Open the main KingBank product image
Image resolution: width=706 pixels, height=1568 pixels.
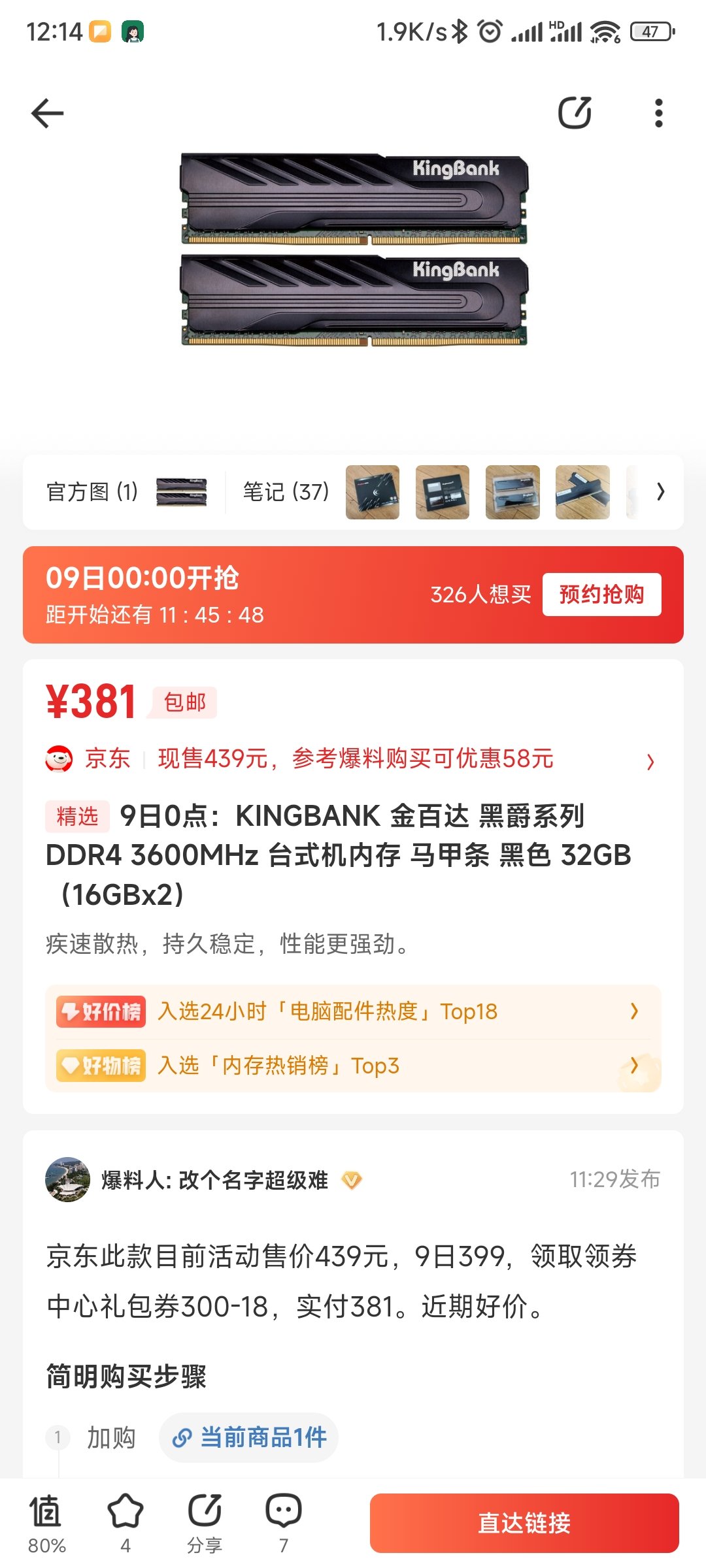click(354, 250)
